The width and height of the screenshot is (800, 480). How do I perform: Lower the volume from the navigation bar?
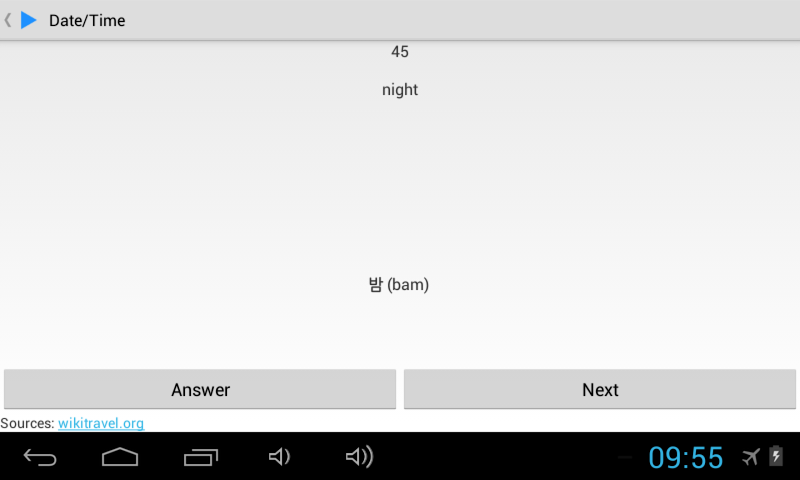(x=280, y=458)
